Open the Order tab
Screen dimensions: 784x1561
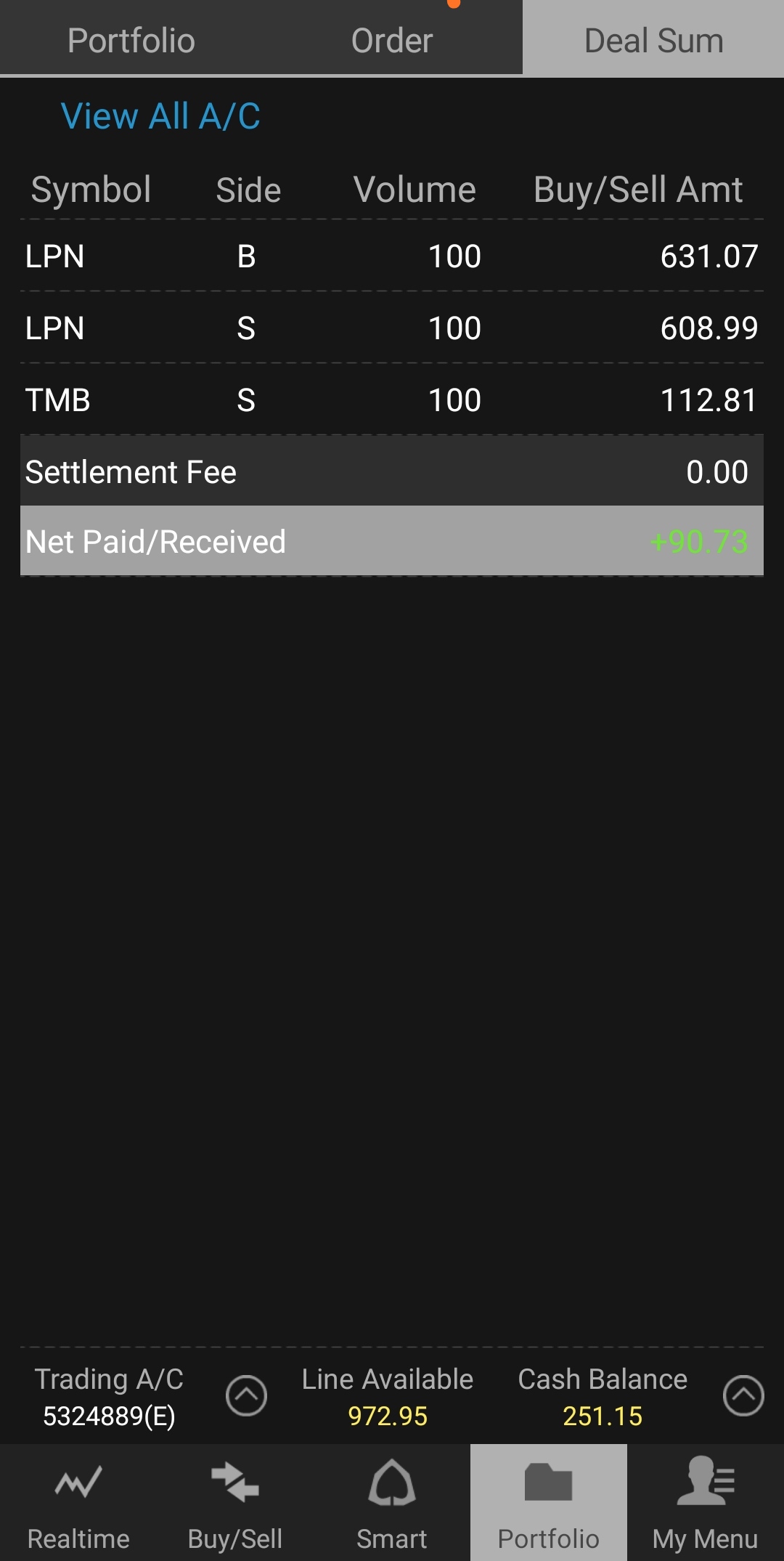point(392,40)
